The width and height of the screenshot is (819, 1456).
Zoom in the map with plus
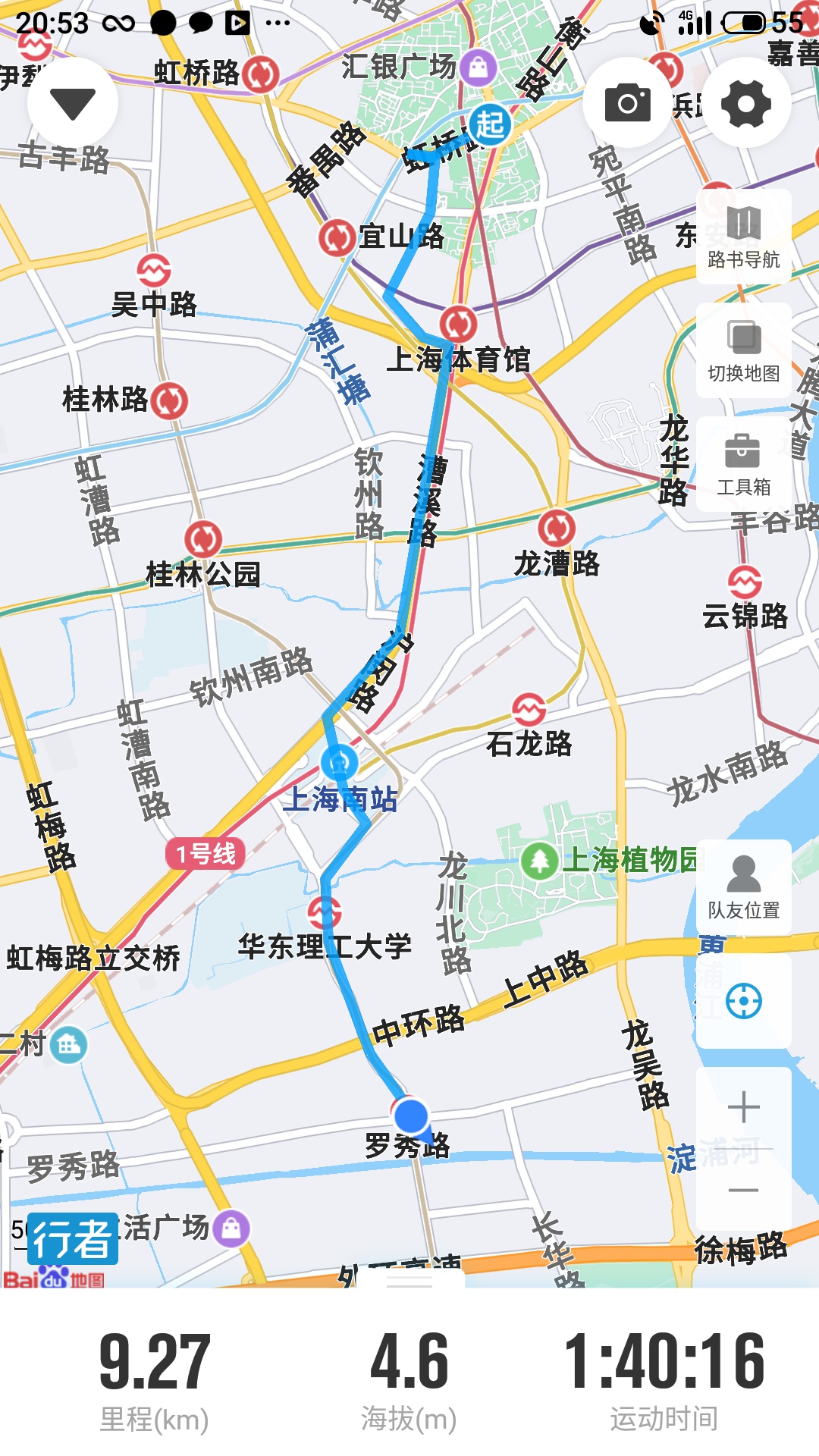point(744,1107)
